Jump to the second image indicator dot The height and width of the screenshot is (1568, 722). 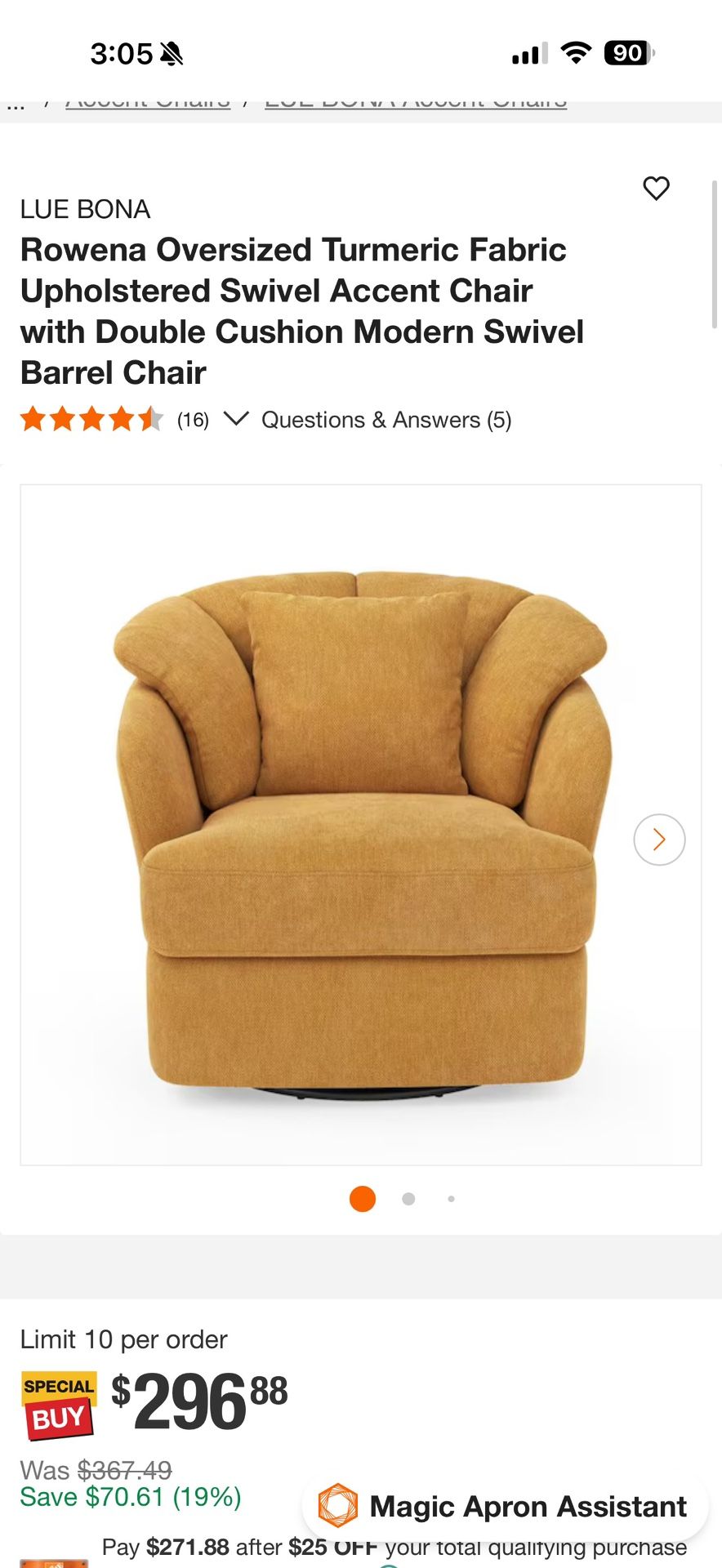[408, 1199]
